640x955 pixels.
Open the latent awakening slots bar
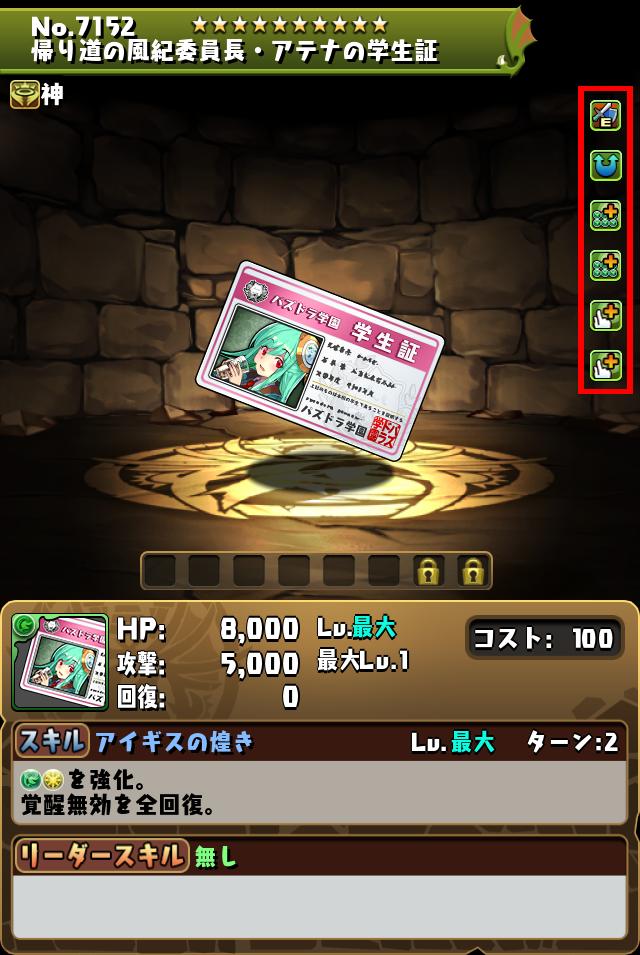(x=316, y=571)
